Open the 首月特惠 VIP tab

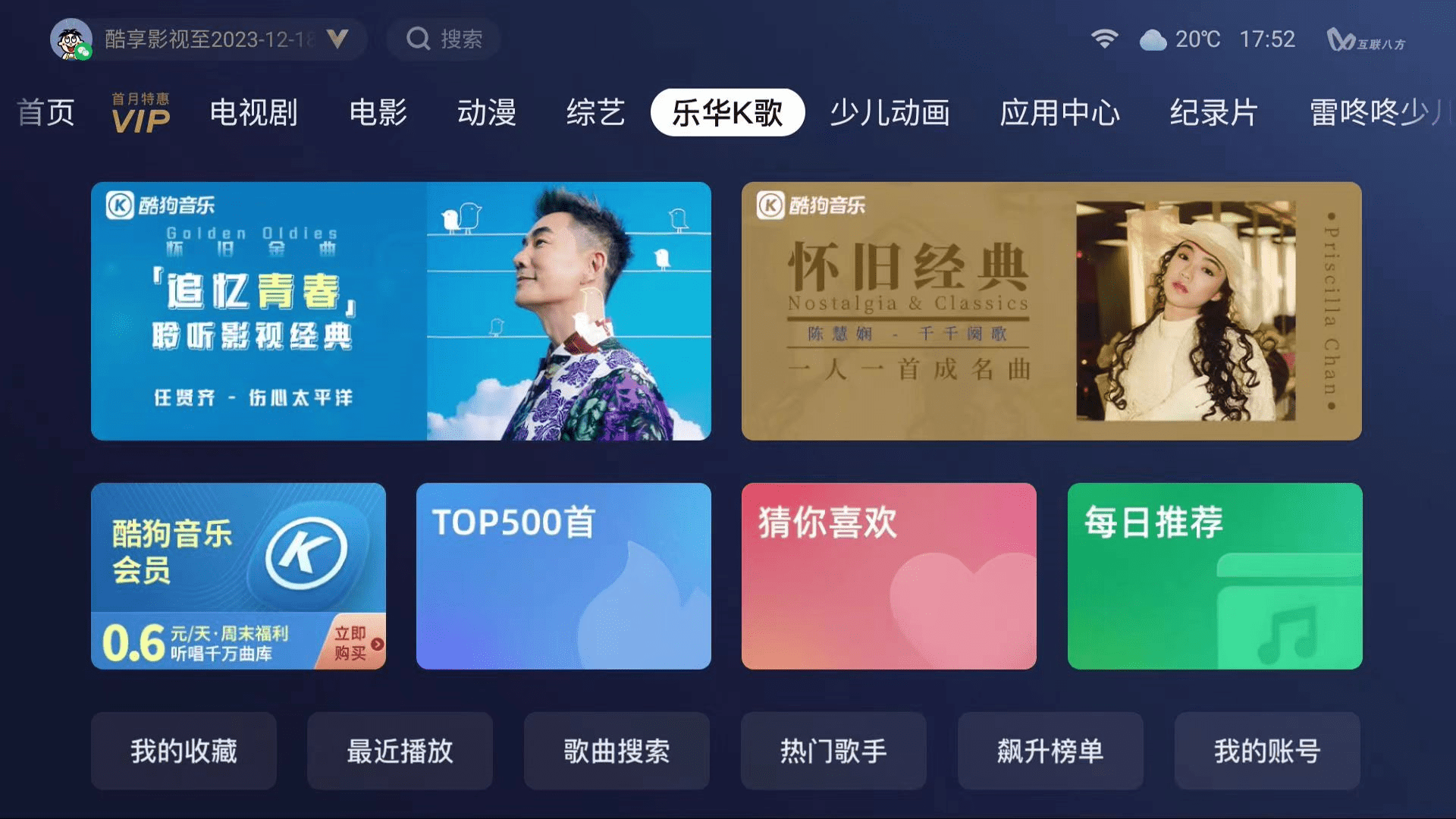[x=140, y=114]
